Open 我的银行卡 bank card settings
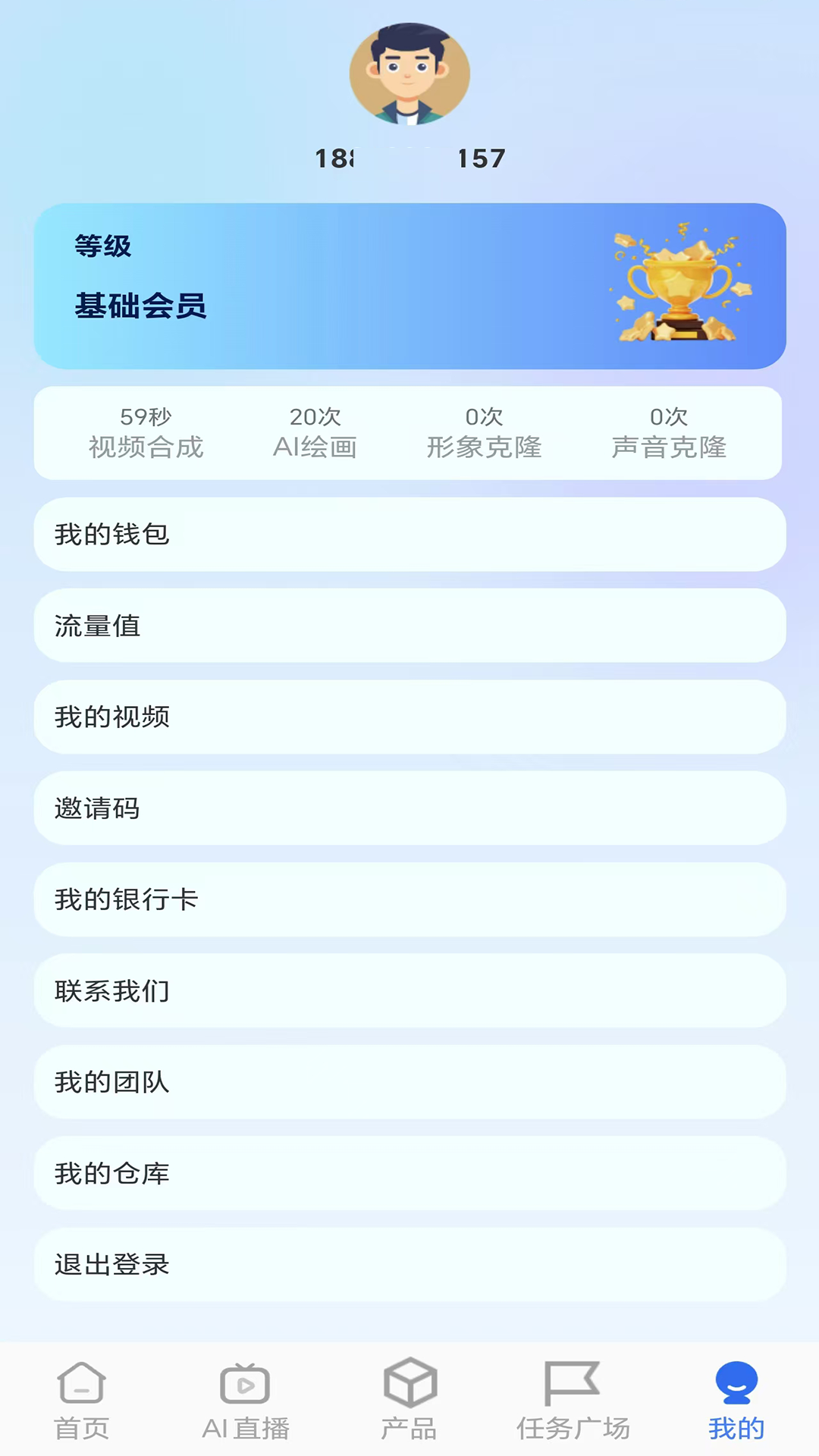The image size is (819, 1456). pos(409,900)
